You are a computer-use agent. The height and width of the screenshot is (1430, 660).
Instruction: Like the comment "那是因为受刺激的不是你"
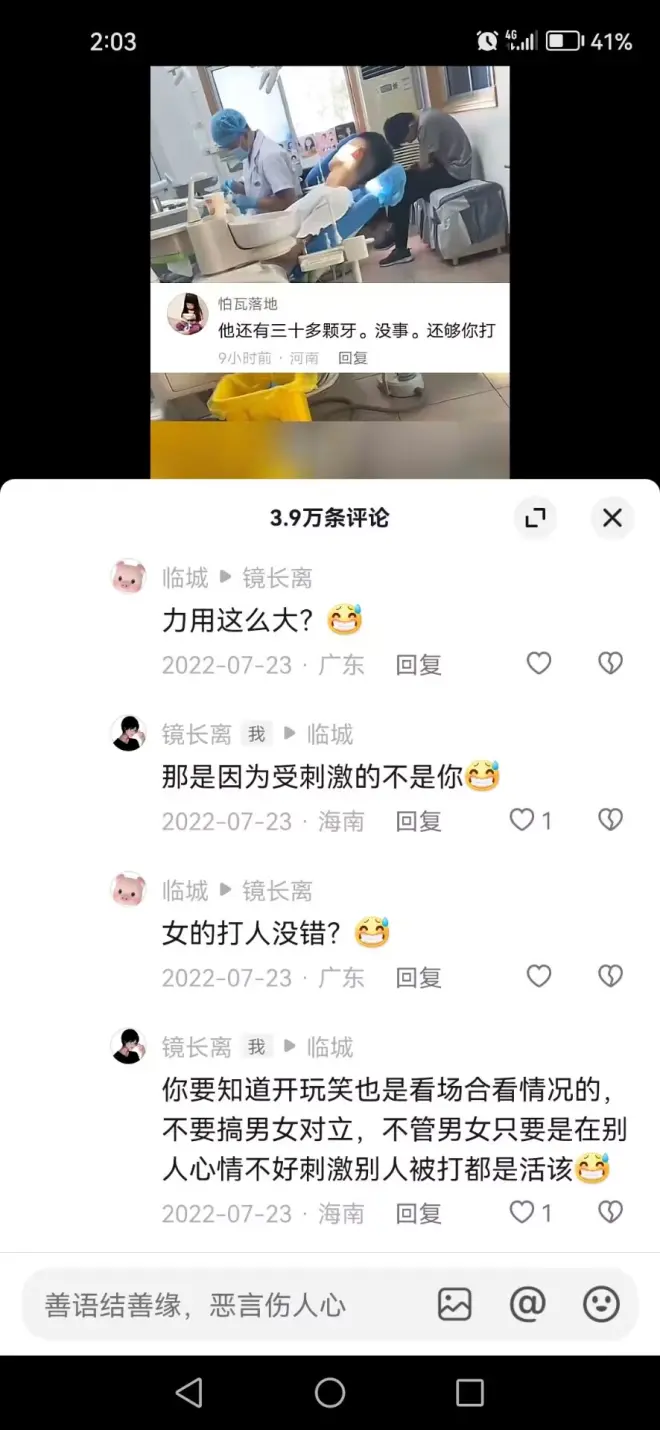point(522,820)
